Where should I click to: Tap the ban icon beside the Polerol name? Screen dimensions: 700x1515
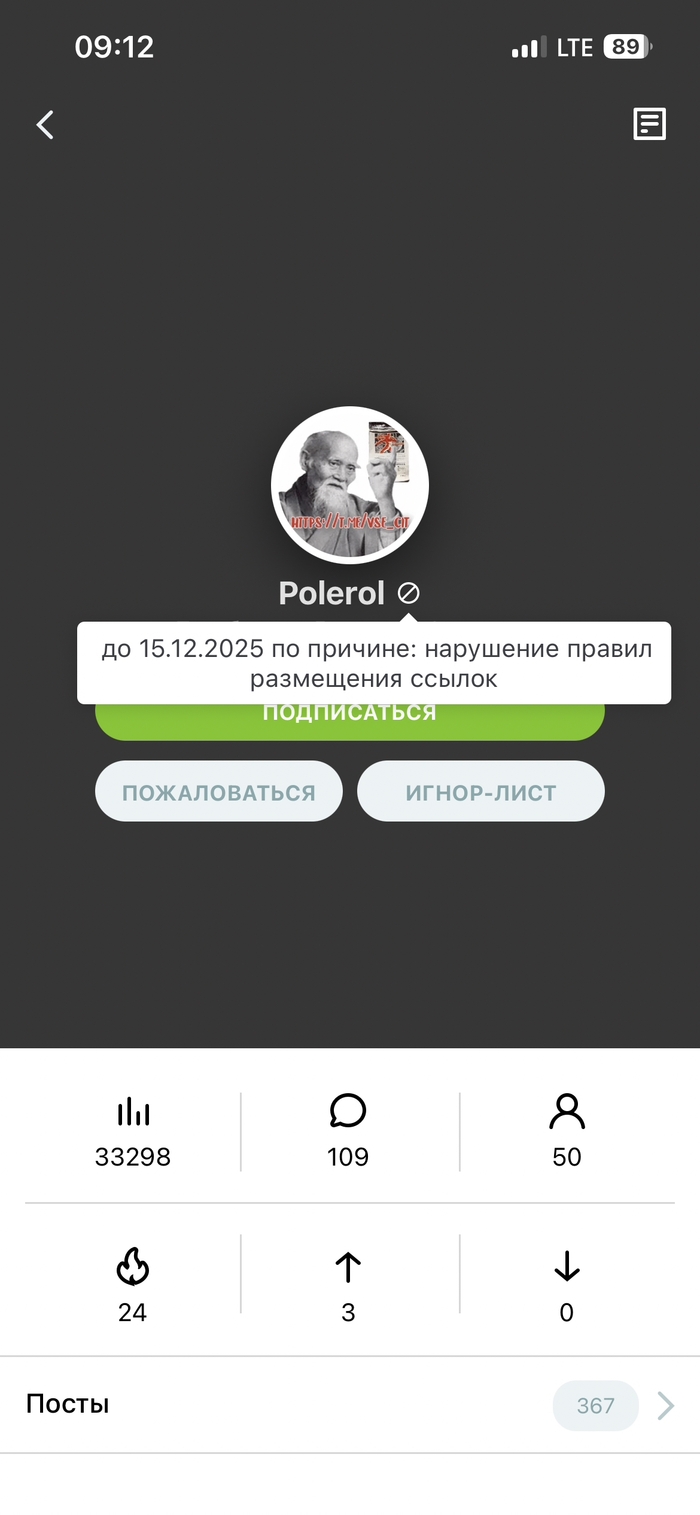tap(408, 593)
